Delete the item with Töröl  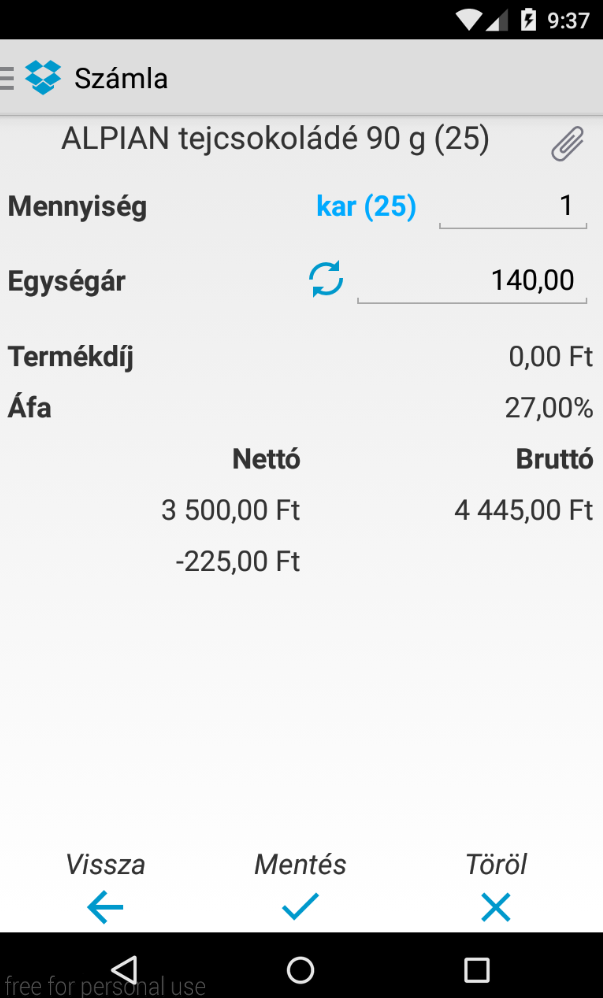click(496, 887)
